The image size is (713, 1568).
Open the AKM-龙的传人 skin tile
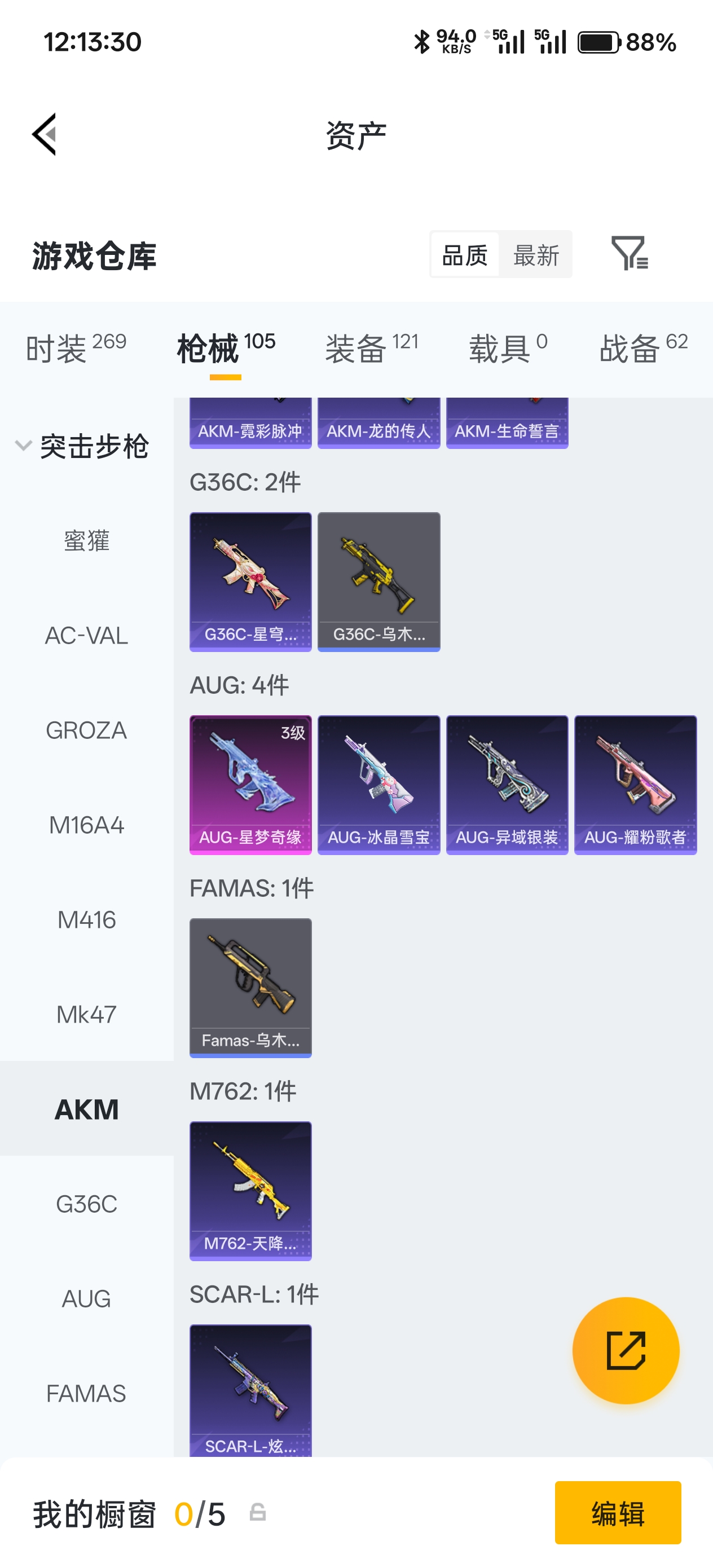[x=378, y=424]
